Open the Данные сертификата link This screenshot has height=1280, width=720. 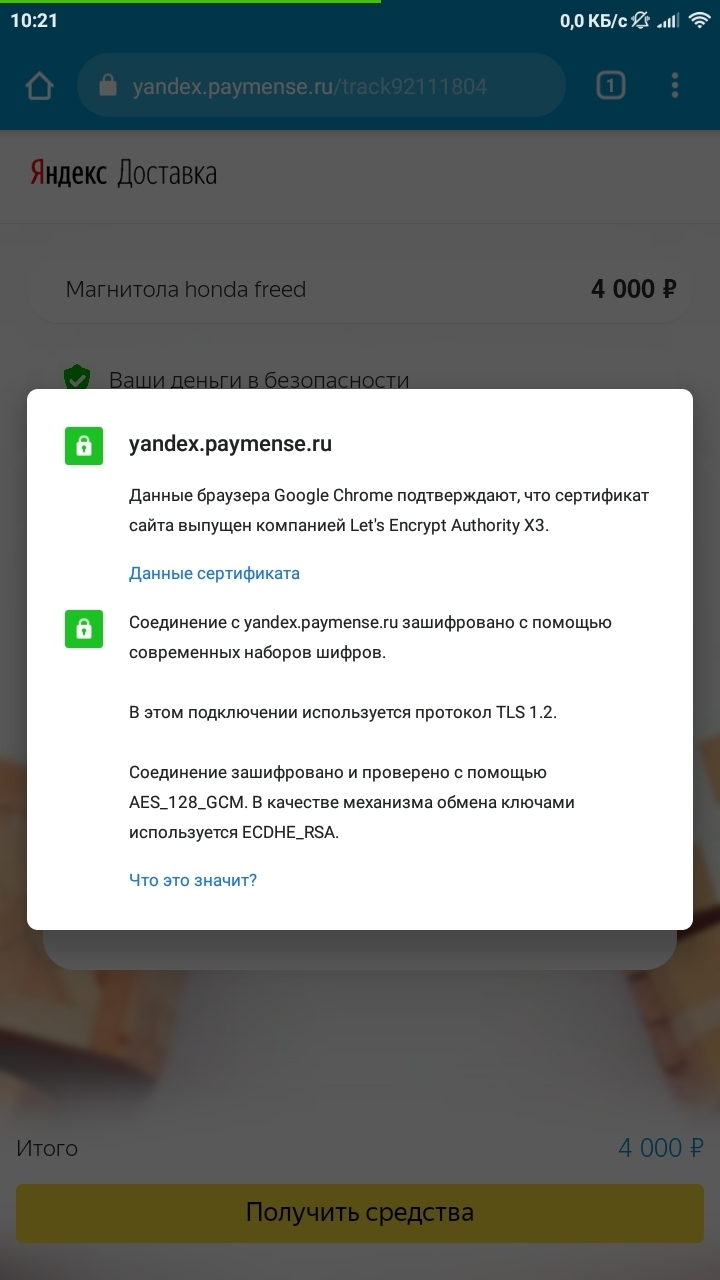tap(214, 573)
